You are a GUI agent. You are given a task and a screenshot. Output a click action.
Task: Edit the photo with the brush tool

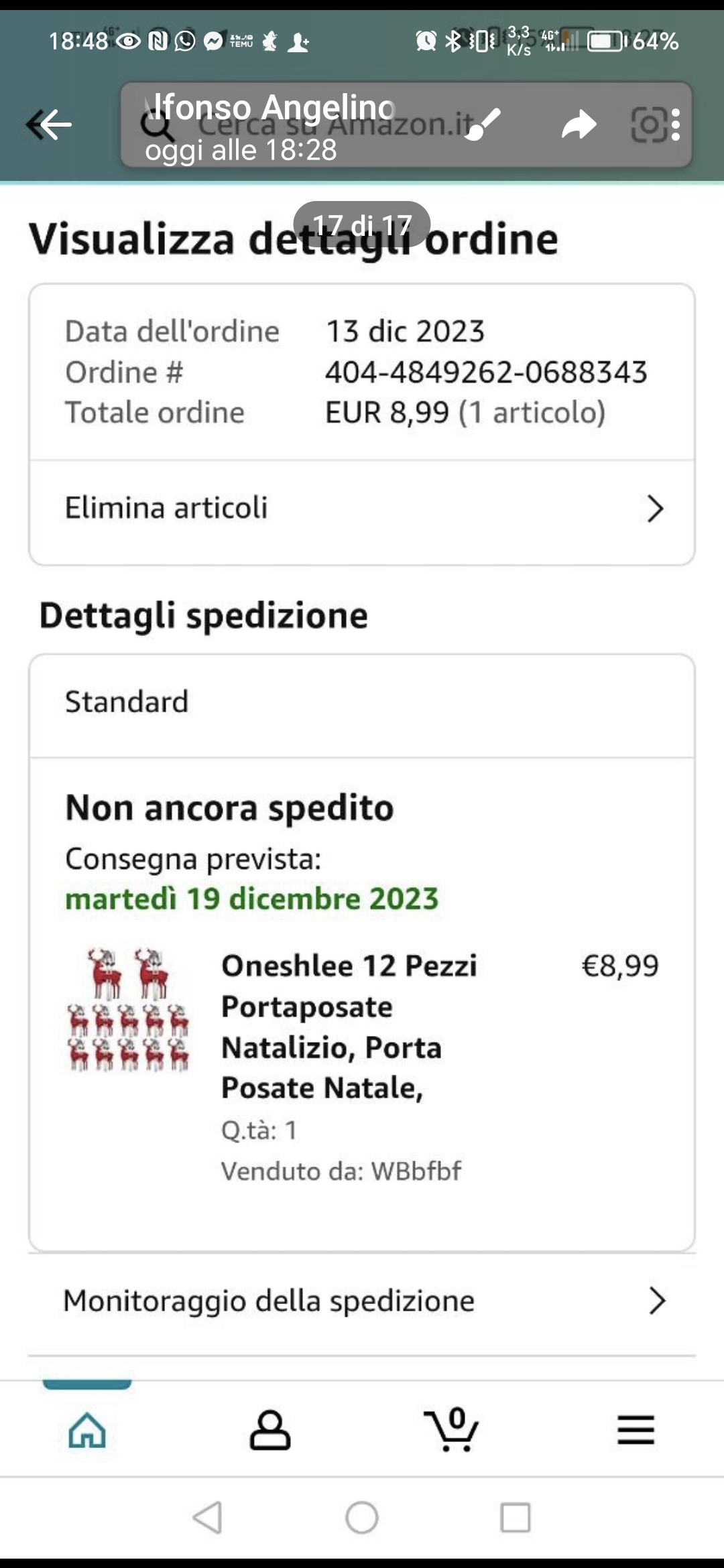483,125
